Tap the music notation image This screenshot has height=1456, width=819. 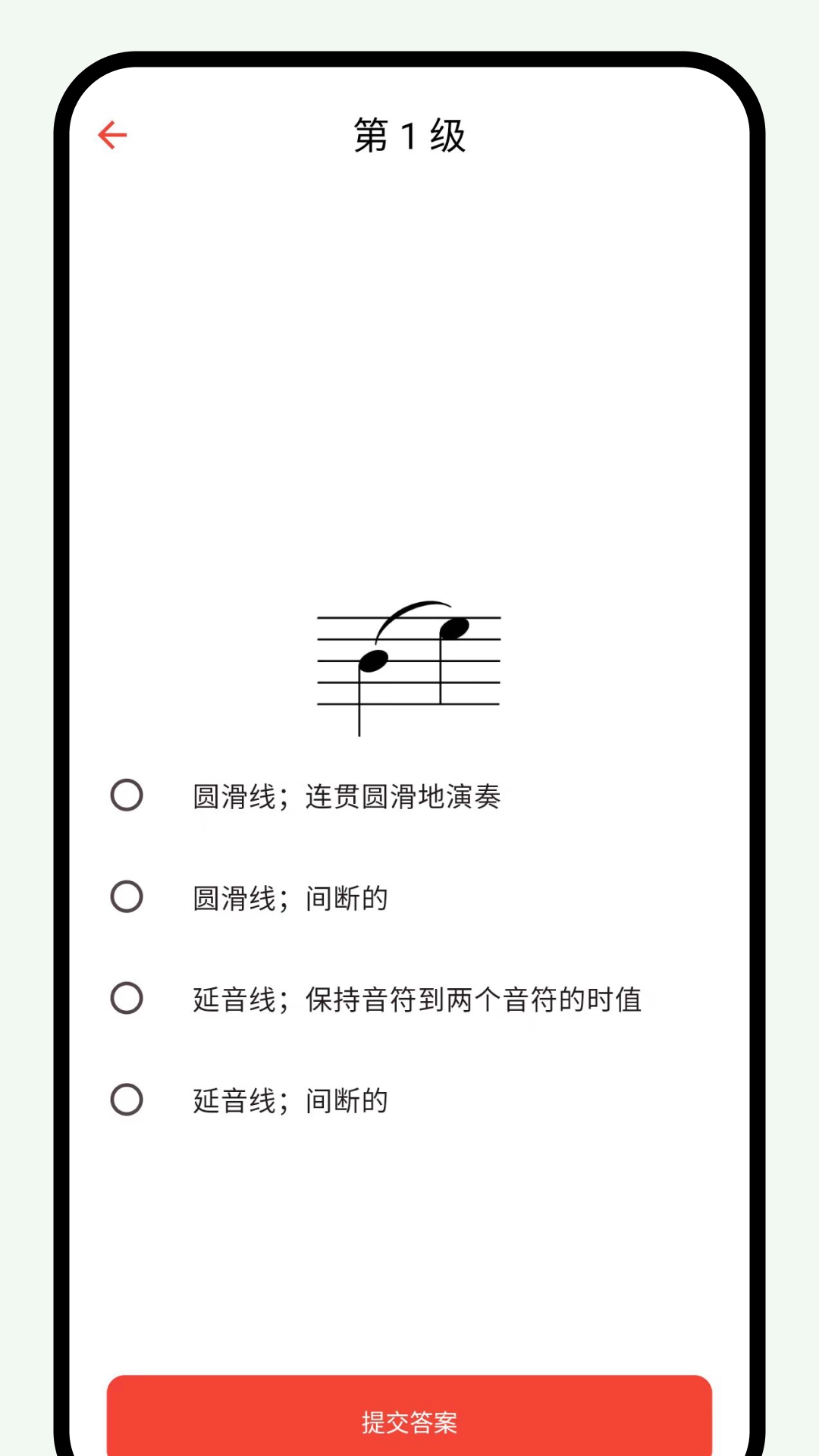coord(409,666)
